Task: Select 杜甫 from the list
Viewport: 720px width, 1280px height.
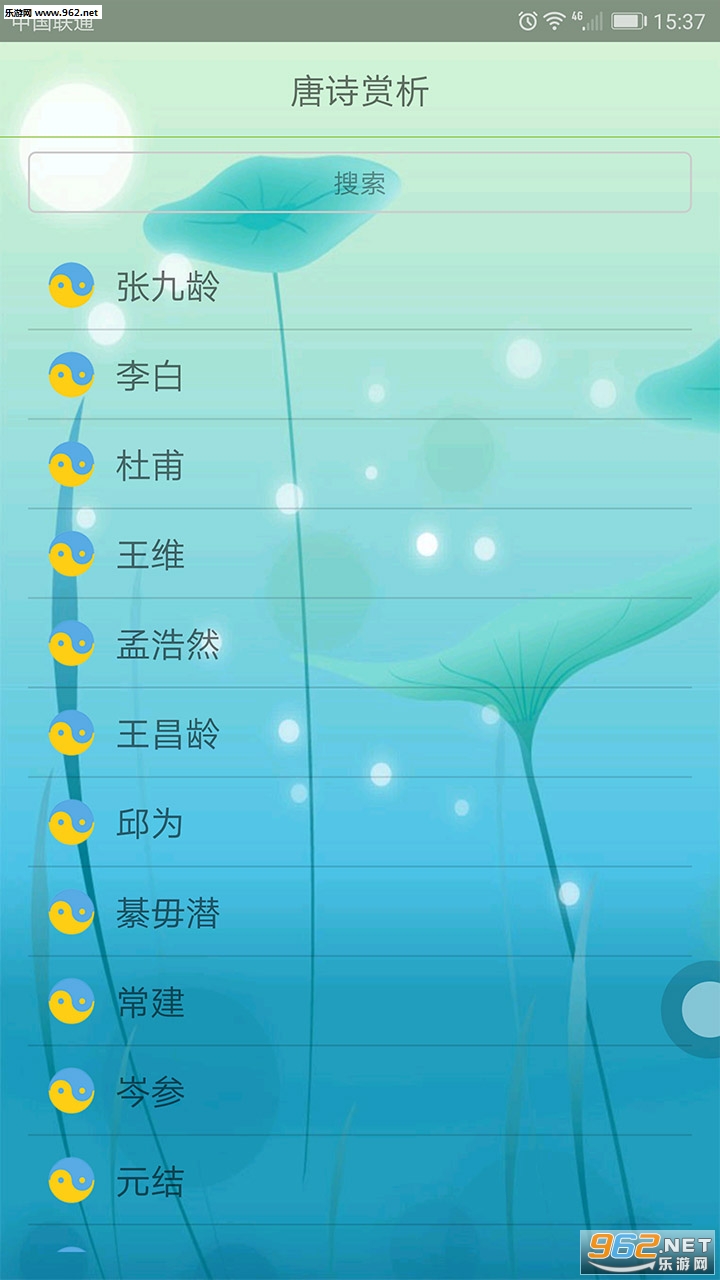Action: [360, 464]
